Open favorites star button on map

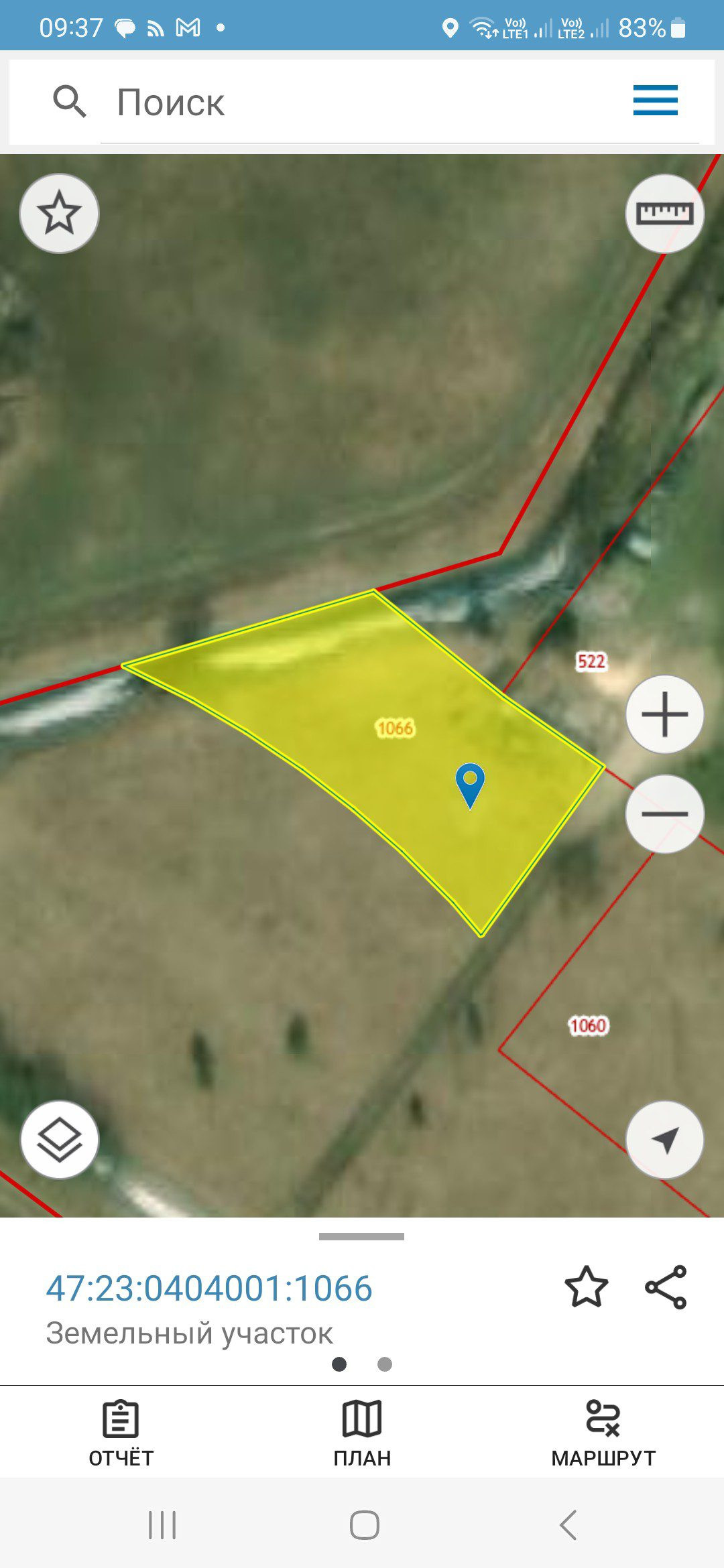60,214
